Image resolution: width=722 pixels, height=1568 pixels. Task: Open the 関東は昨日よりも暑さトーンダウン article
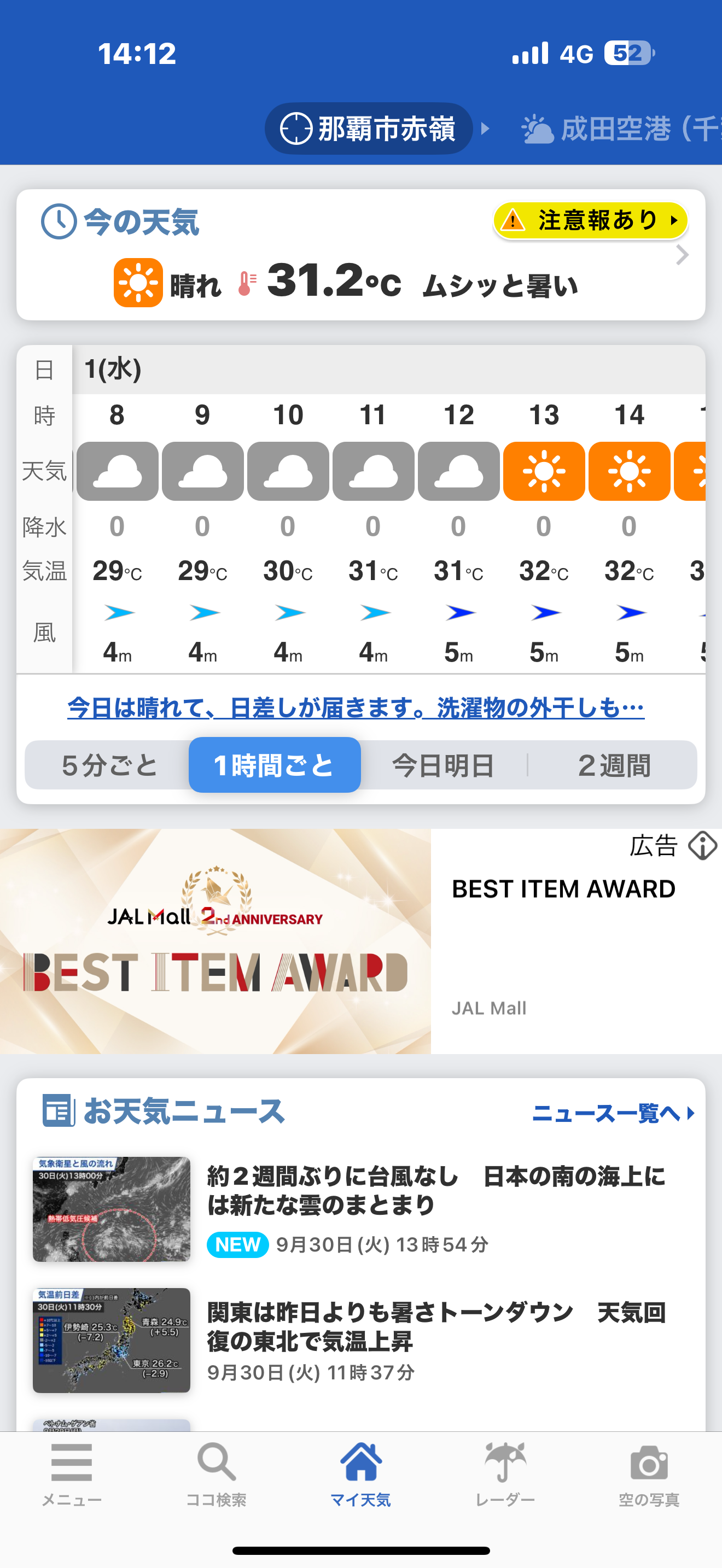435,1327
